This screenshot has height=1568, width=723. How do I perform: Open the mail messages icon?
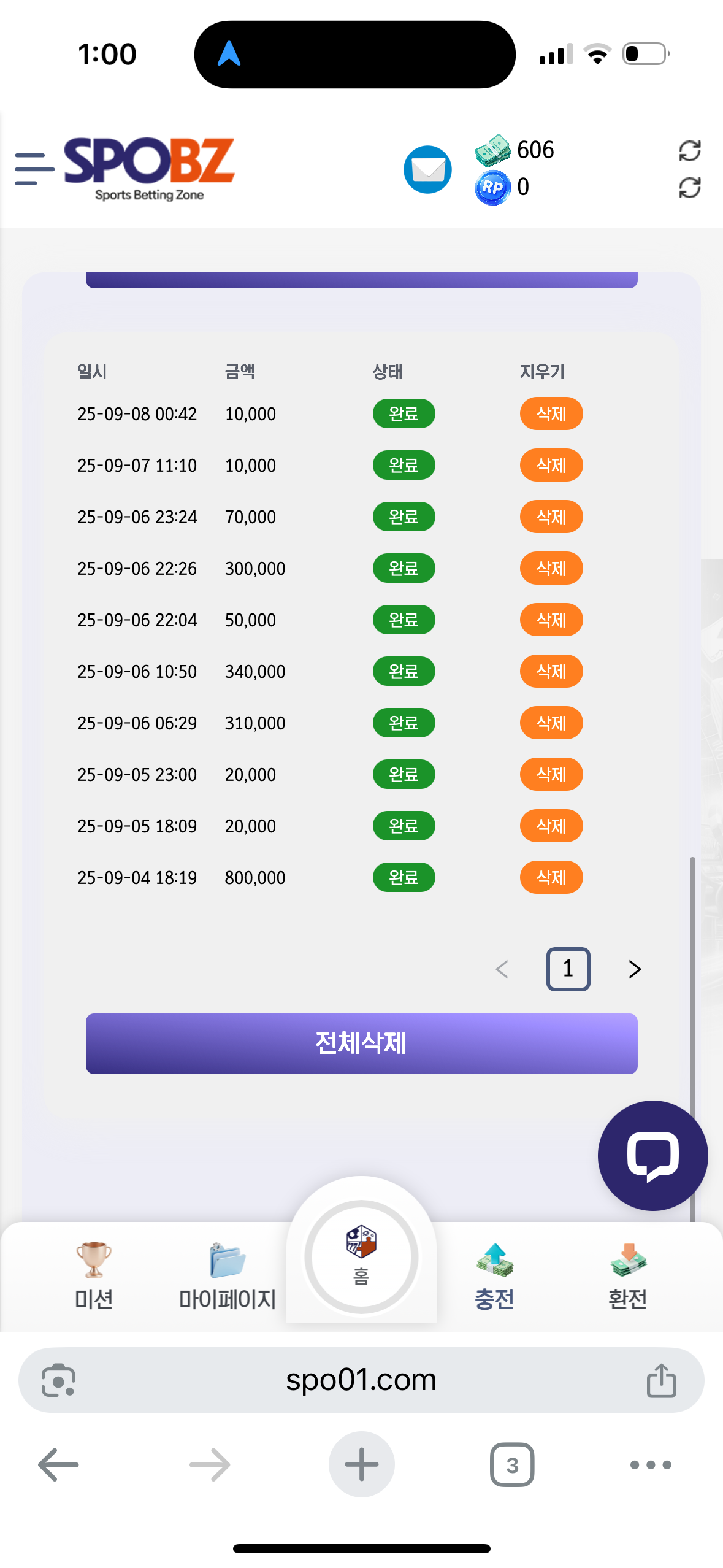click(427, 169)
